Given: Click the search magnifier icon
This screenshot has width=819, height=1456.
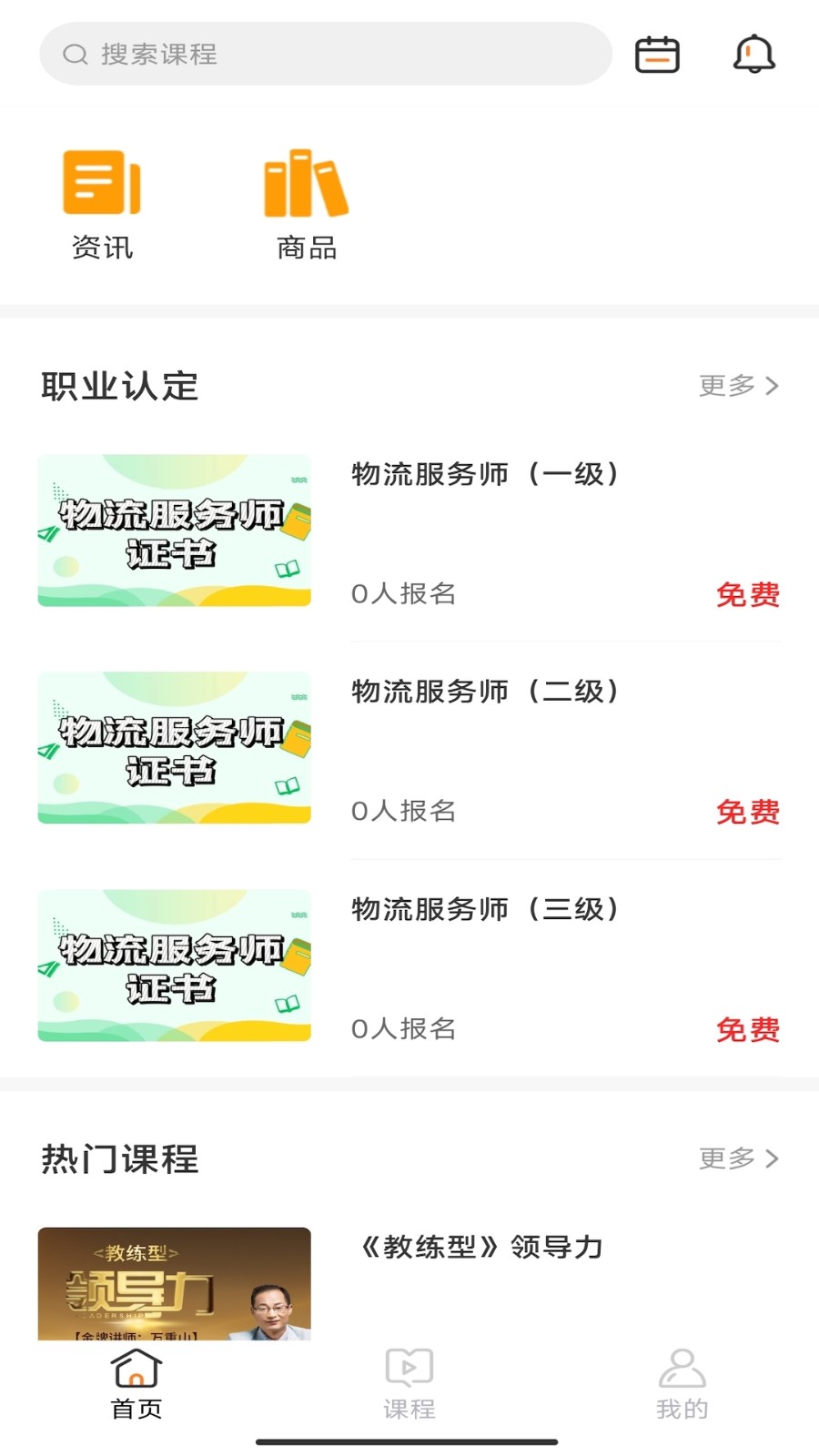Looking at the screenshot, I should tap(74, 54).
